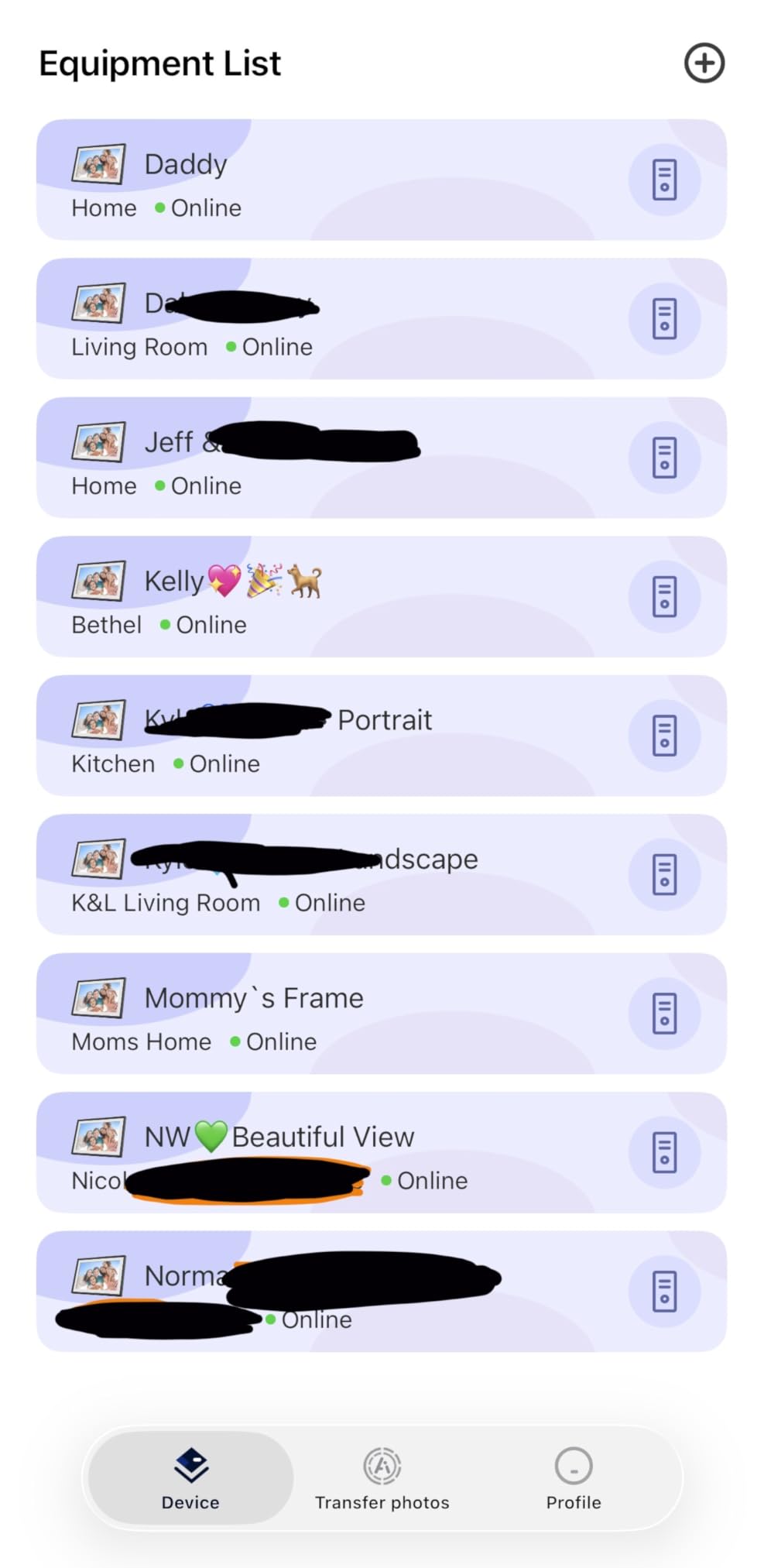Tap the remote icon for NW Beautiful View

(x=664, y=1152)
